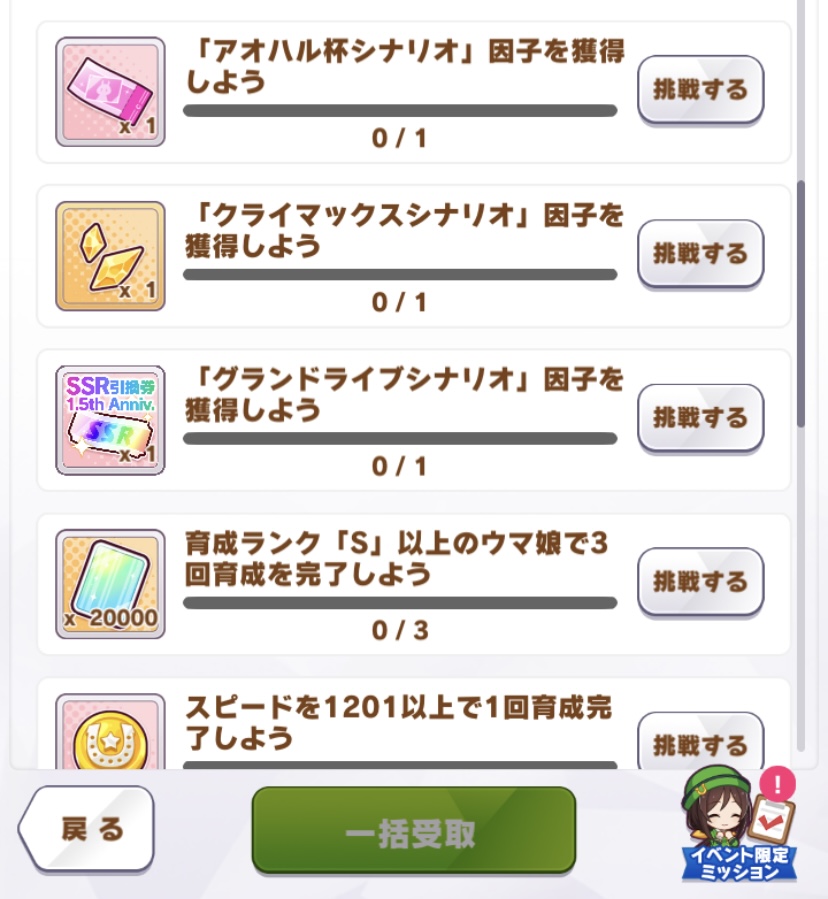
Task: Inspect the gold coin reward for スピード mission
Action: tap(110, 735)
